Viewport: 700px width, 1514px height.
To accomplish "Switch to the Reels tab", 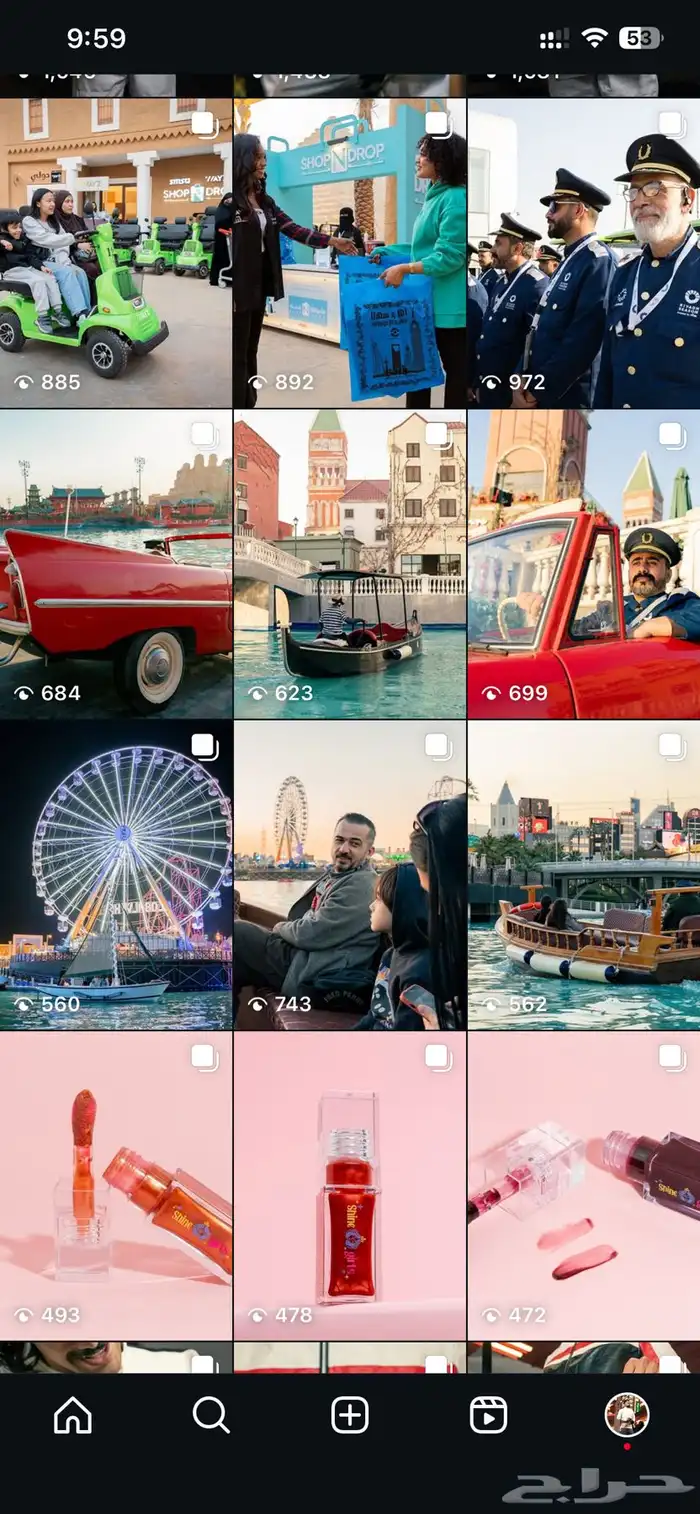I will tap(488, 1415).
